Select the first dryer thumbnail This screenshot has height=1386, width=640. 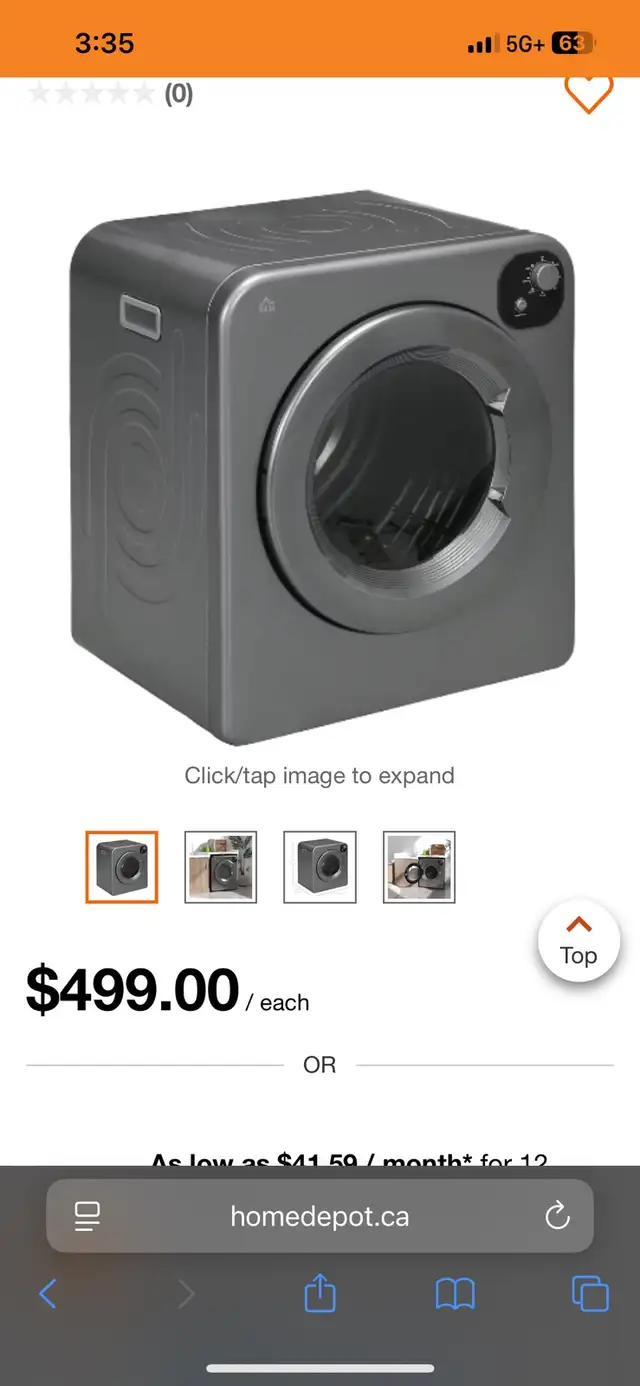click(121, 867)
